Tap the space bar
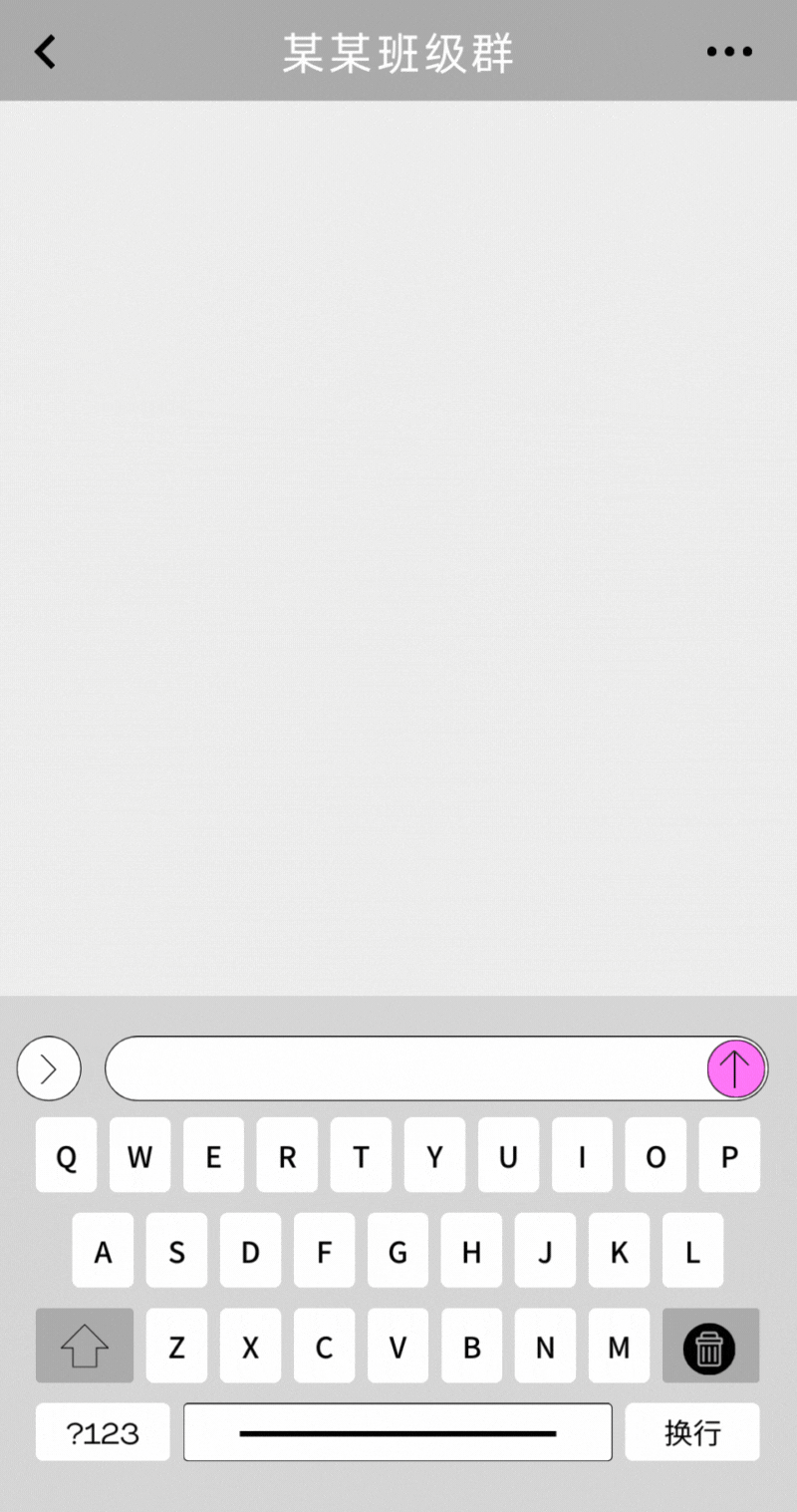The width and height of the screenshot is (797, 1512). point(398,1432)
